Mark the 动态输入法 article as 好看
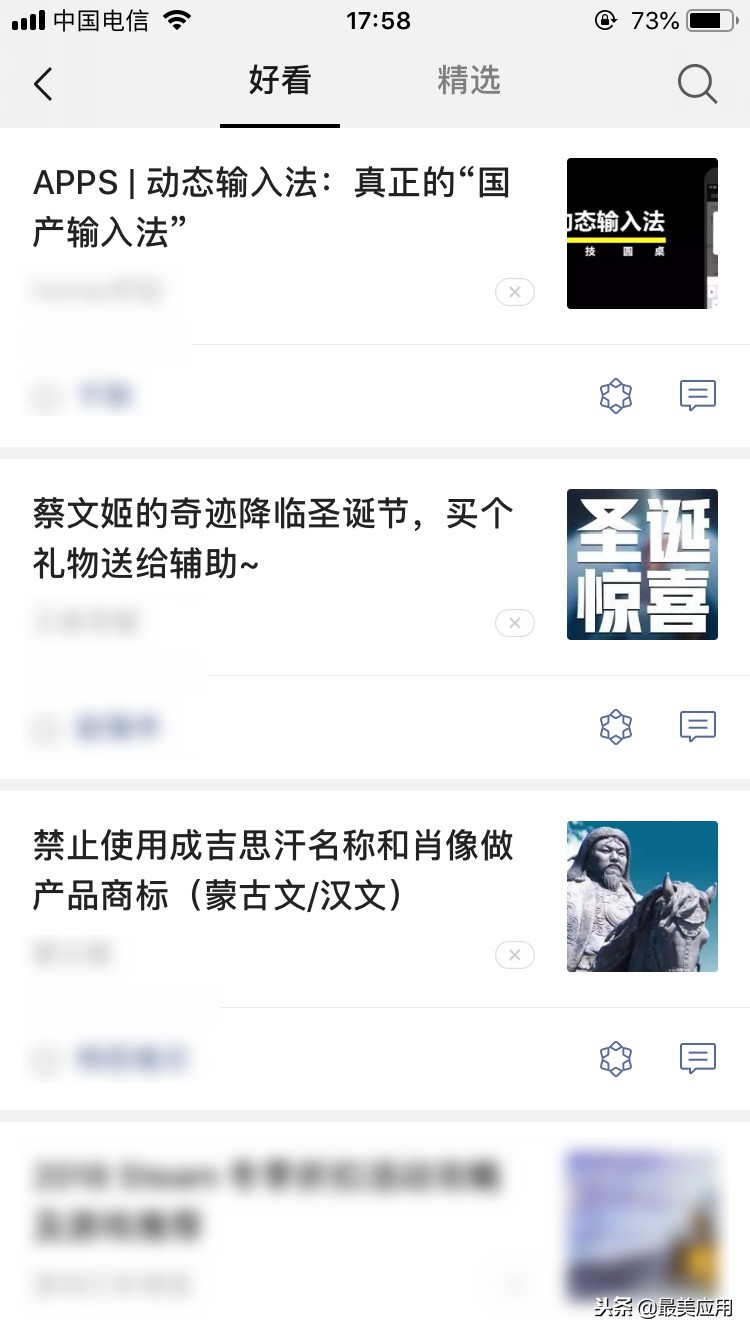The width and height of the screenshot is (750, 1334). click(615, 395)
